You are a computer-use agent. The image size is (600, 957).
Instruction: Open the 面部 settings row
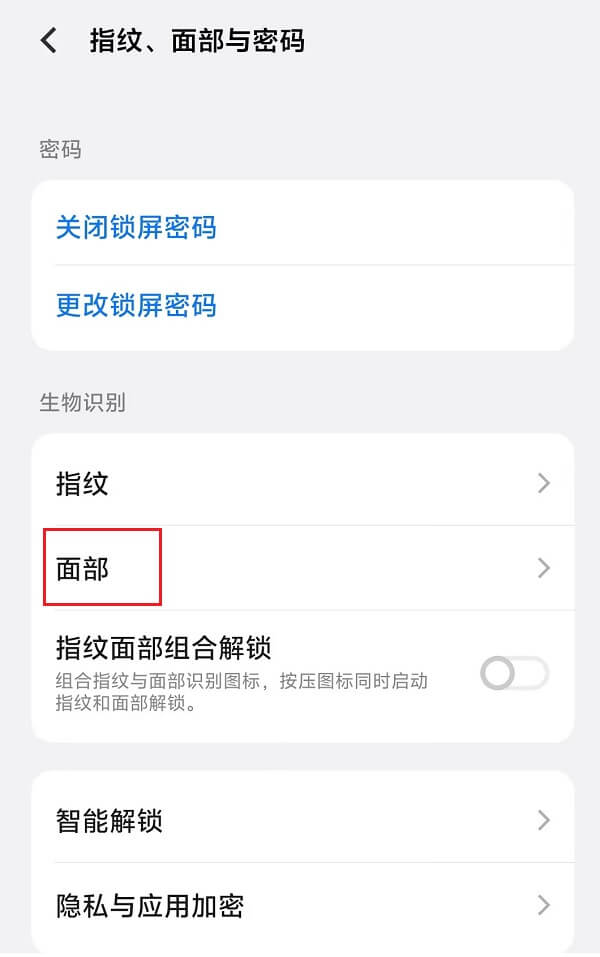[x=302, y=568]
